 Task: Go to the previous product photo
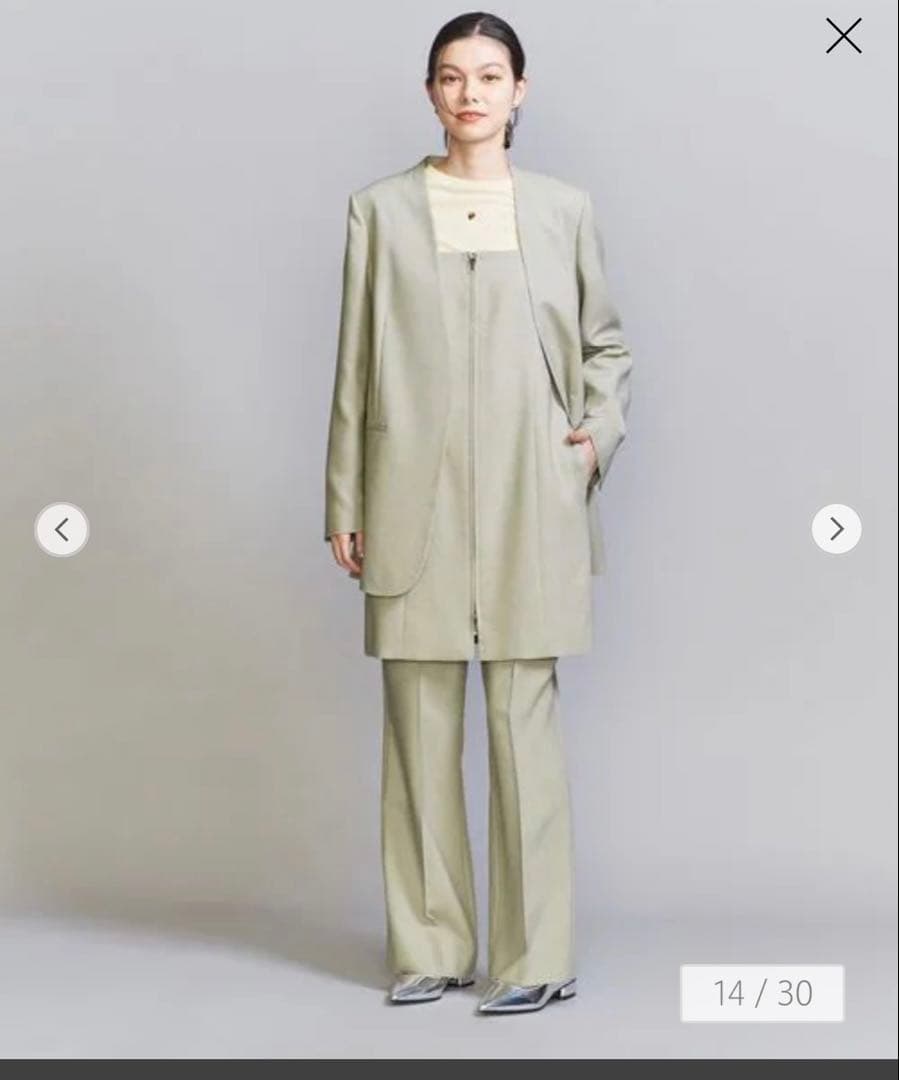point(62,529)
